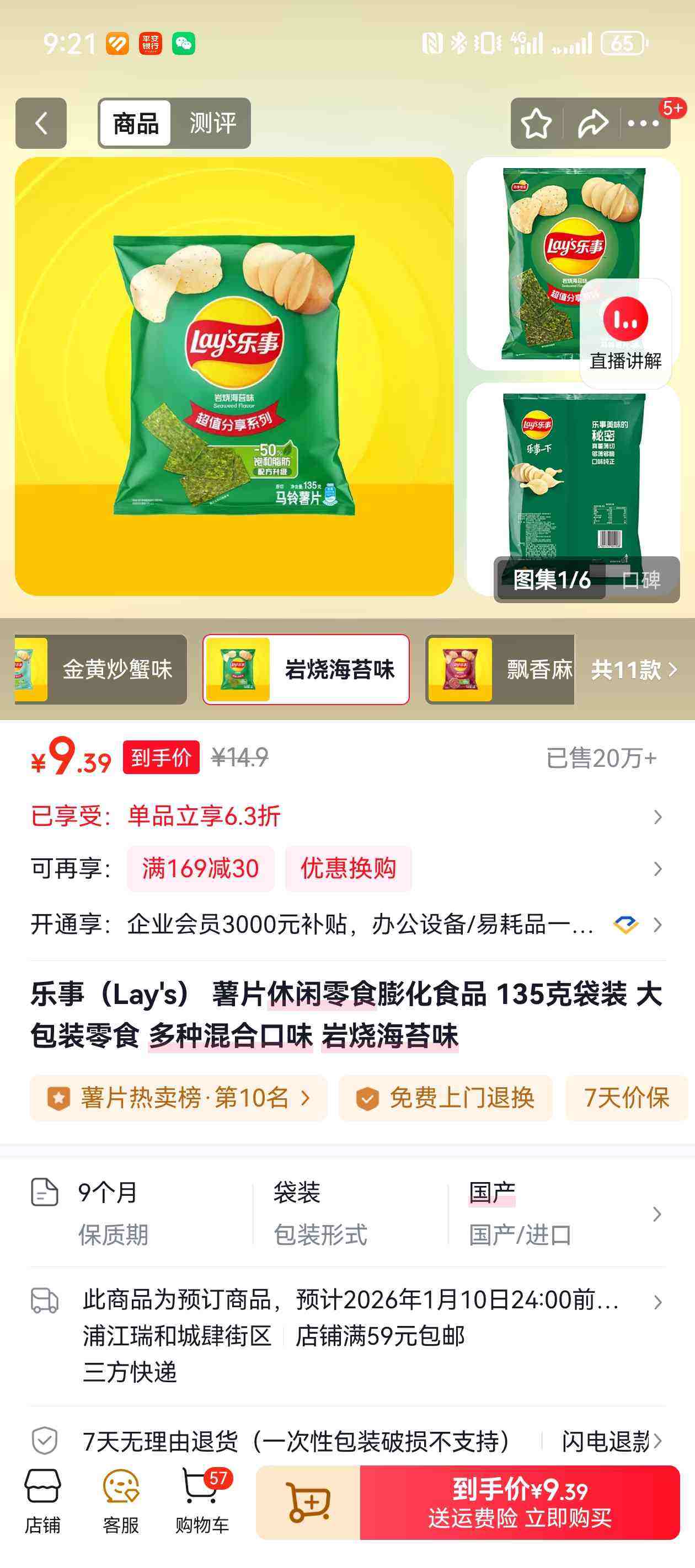Switch to the 商品 tab

[135, 123]
